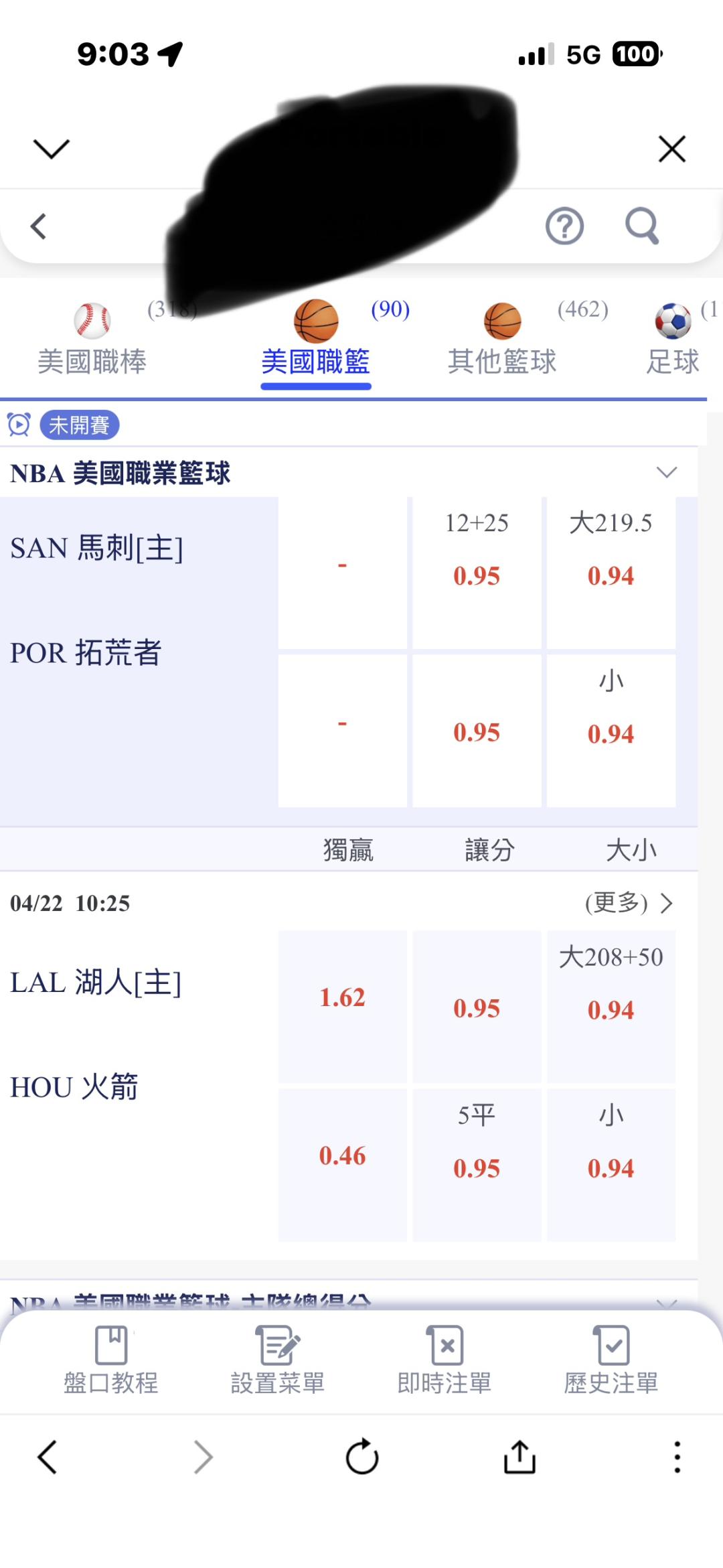This screenshot has width=723, height=1568.
Task: Pick the 12+25 handicap odds for SAN 馬刺
Action: pyautogui.click(x=477, y=573)
